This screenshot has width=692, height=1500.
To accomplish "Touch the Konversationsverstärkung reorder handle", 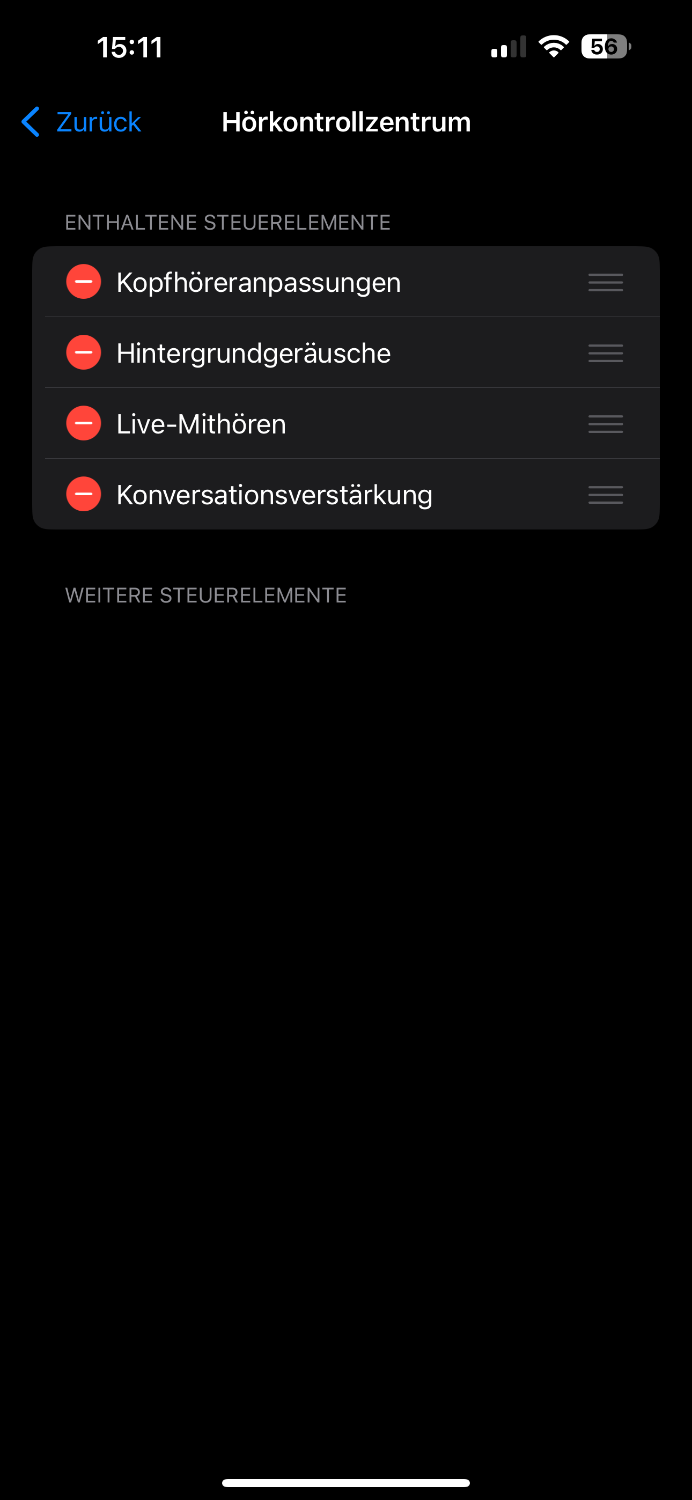I will pyautogui.click(x=605, y=494).
